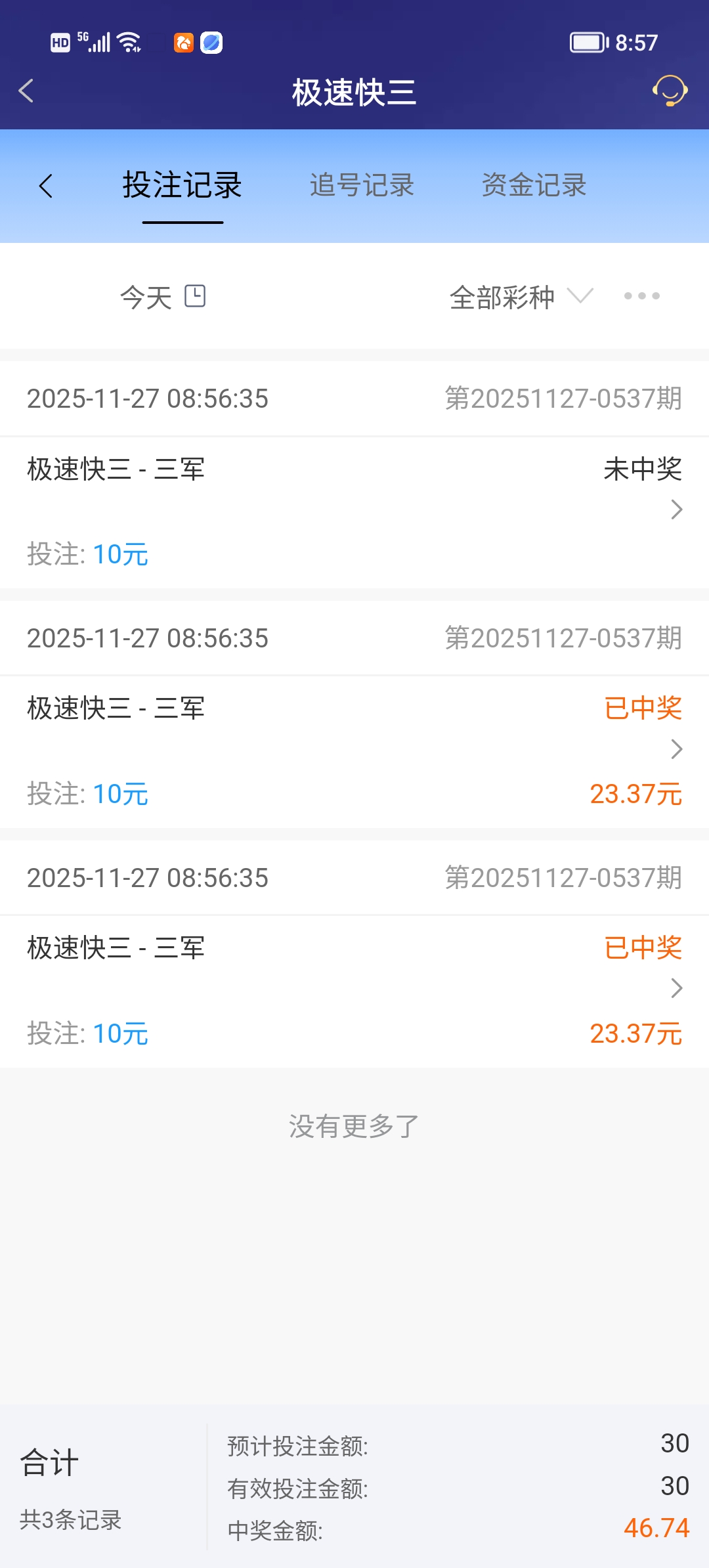Screen dimensions: 709x1568
Task: Expand the 全部彩种 lottery type dropdown
Action: tap(521, 297)
